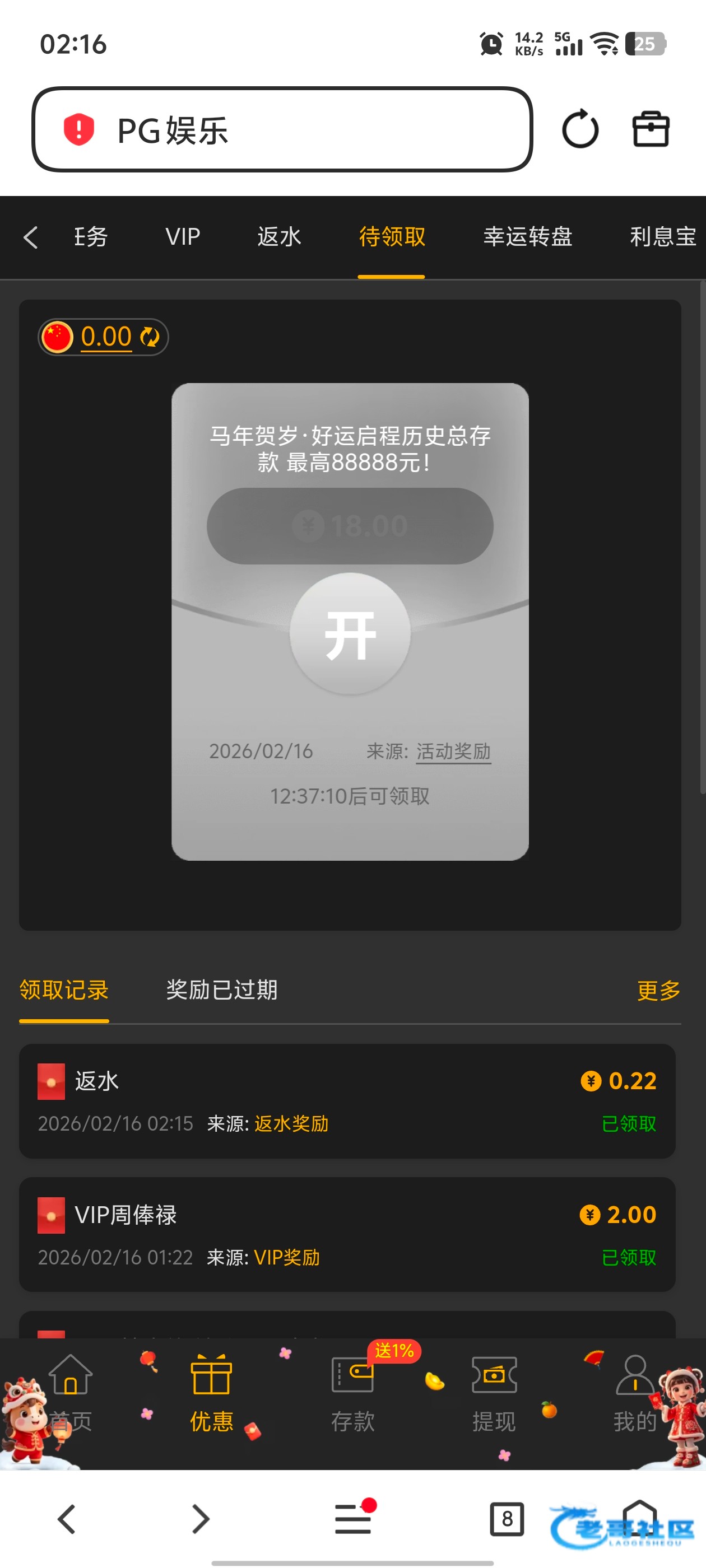Viewport: 706px width, 1568px height.
Task: Open the 幸运转盘 tab
Action: pyautogui.click(x=527, y=237)
